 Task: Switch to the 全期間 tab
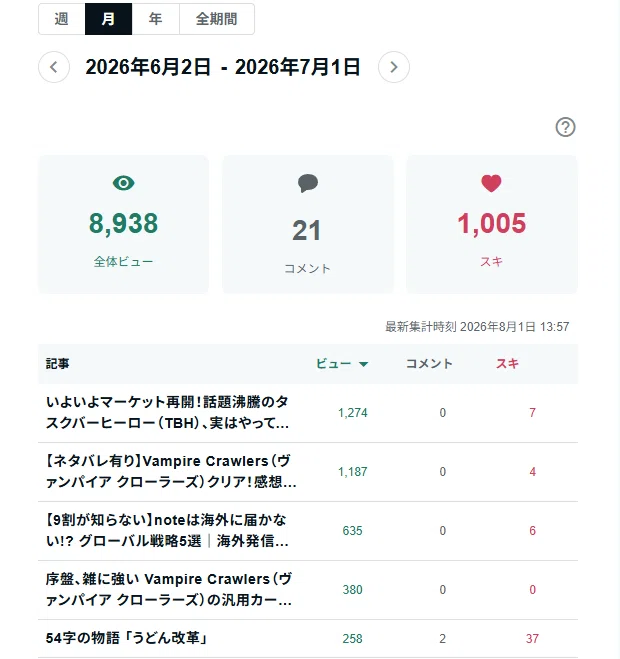click(x=217, y=19)
